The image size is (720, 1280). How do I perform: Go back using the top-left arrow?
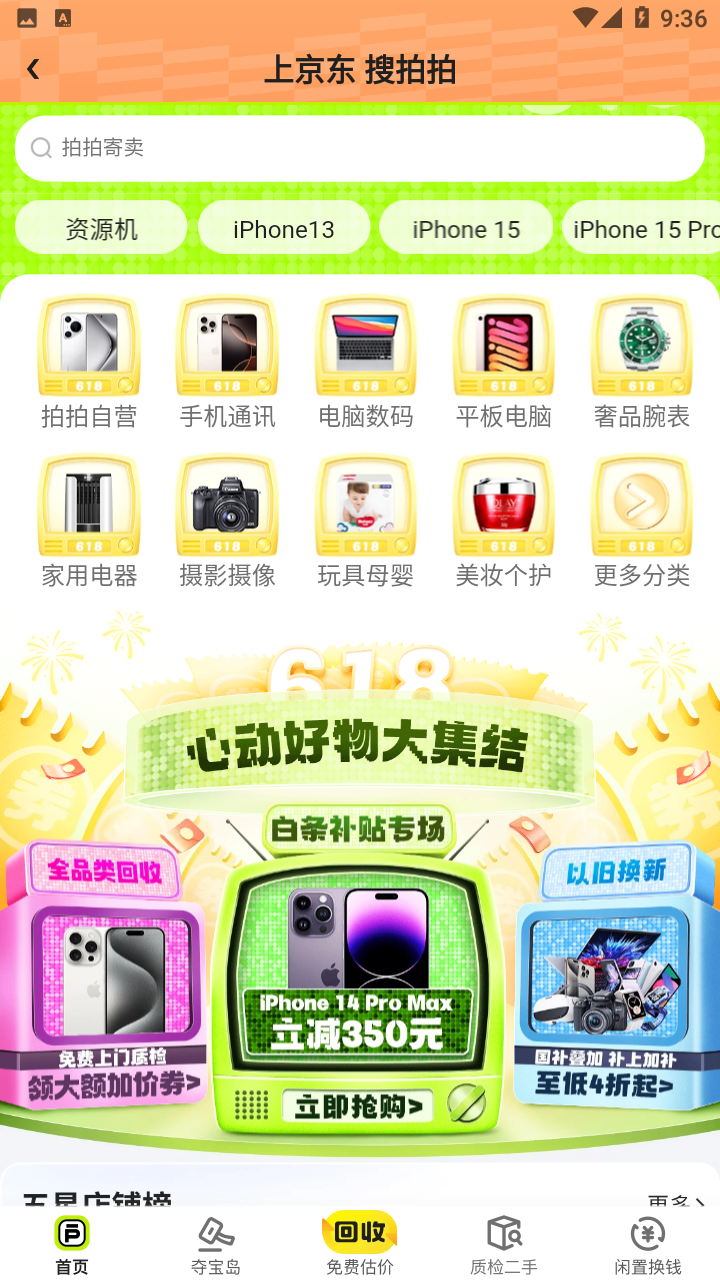[33, 69]
